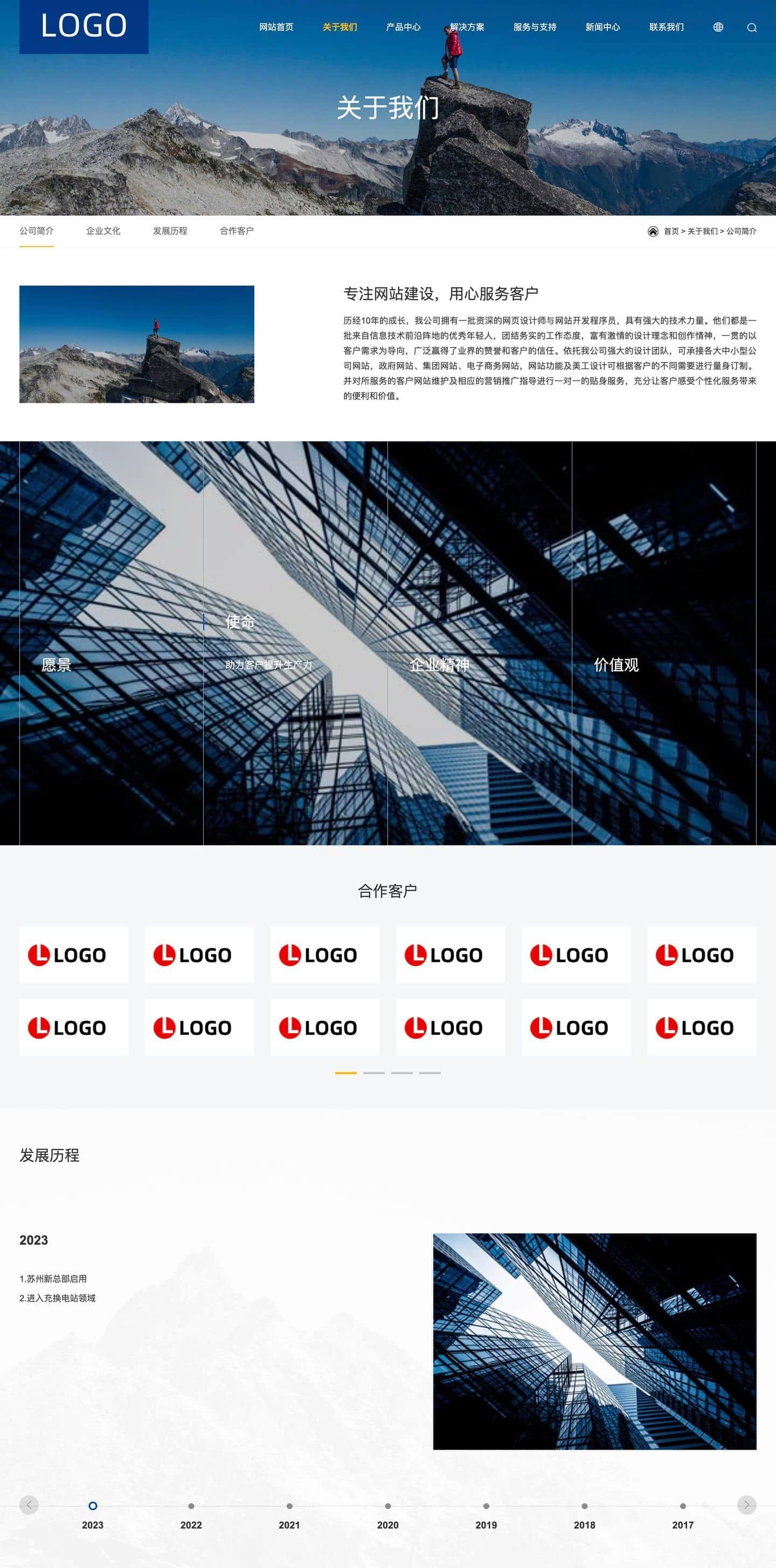Jump to second page of partner logos
The height and width of the screenshot is (1568, 776).
(x=373, y=1073)
